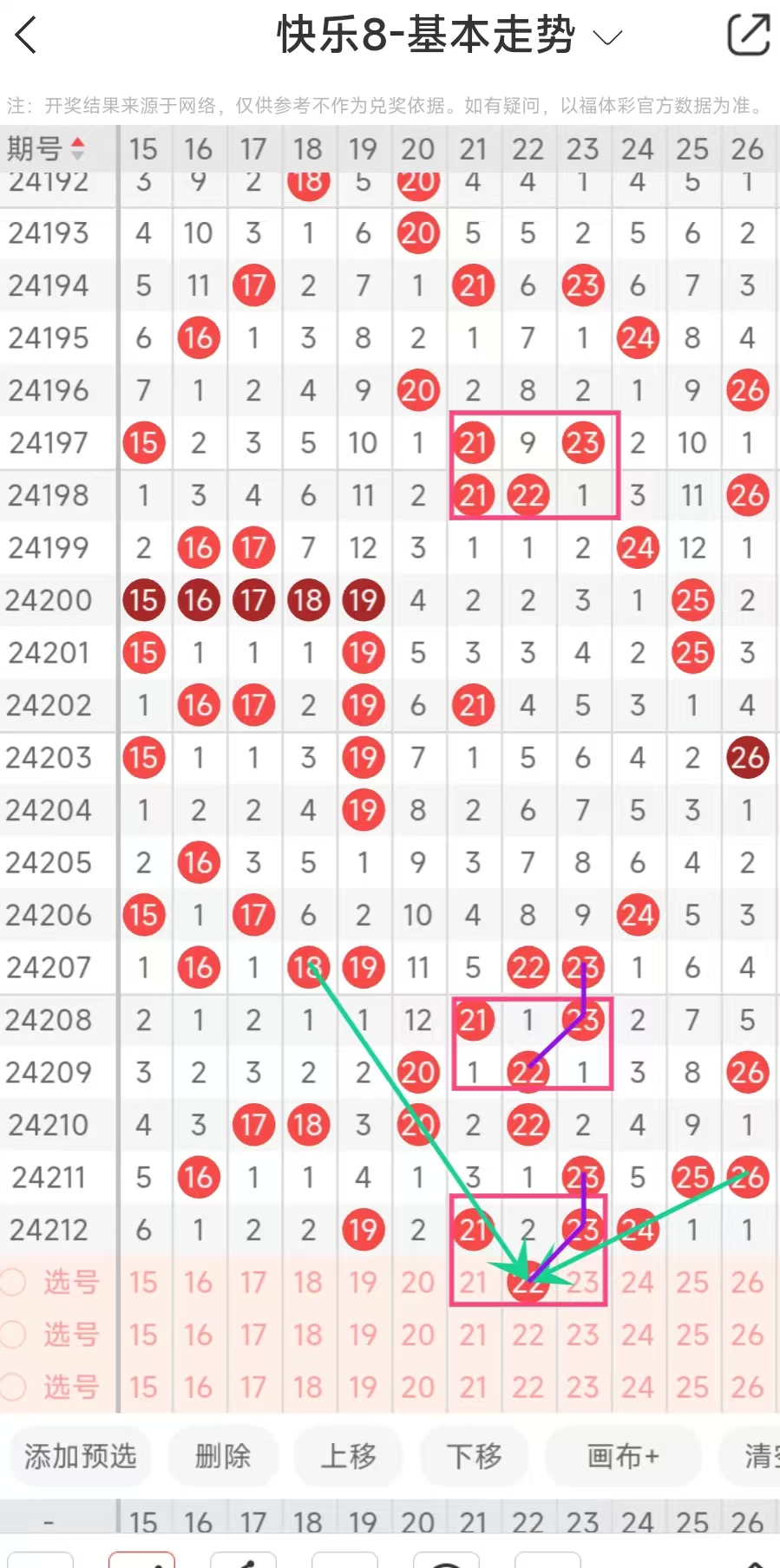Tap the 删除 button
The image size is (780, 1568).
tap(223, 1456)
